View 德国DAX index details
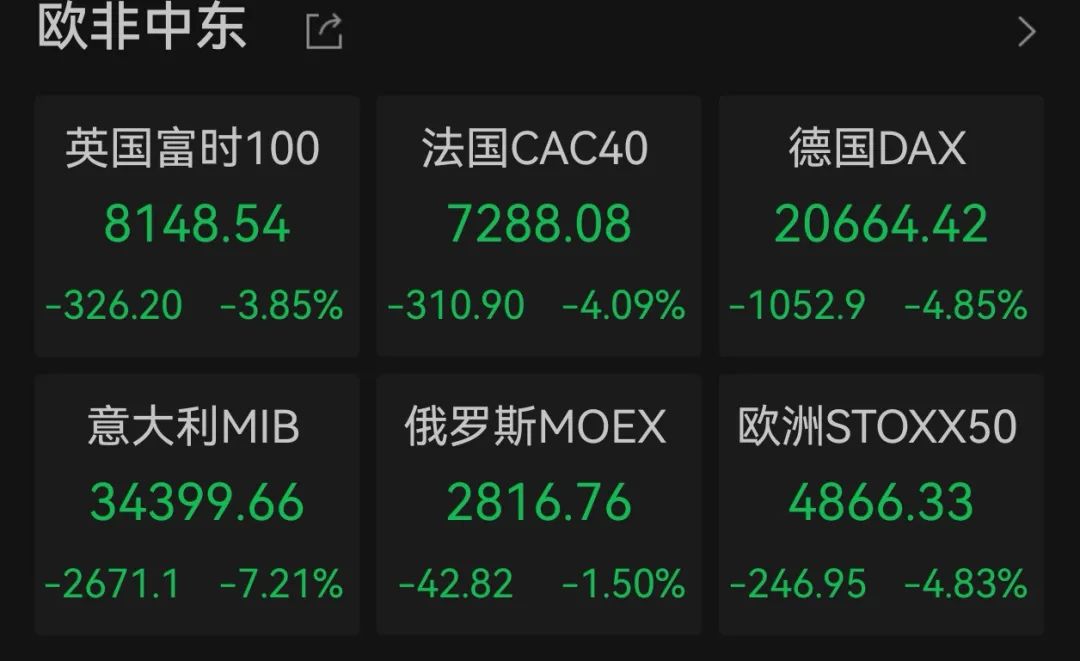The height and width of the screenshot is (661, 1080). click(881, 226)
